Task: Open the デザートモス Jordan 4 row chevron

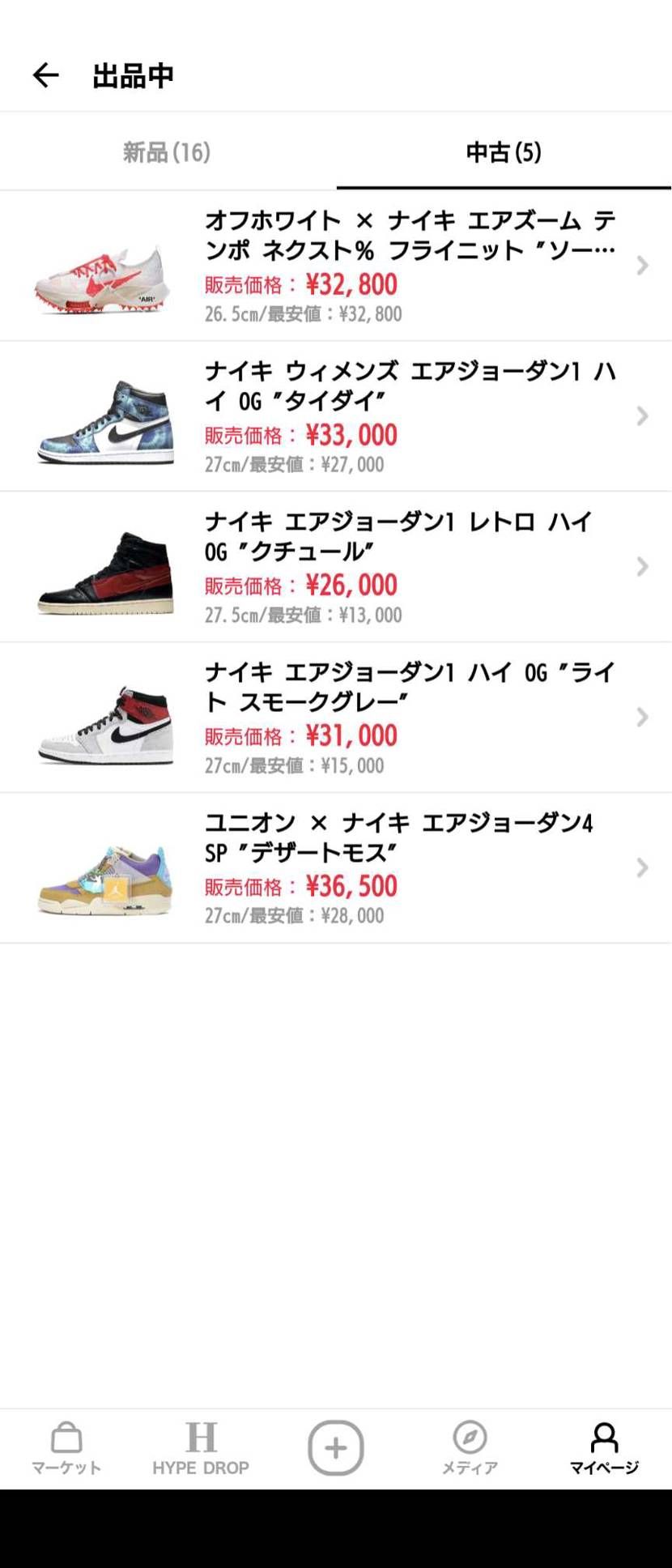Action: coord(642,868)
